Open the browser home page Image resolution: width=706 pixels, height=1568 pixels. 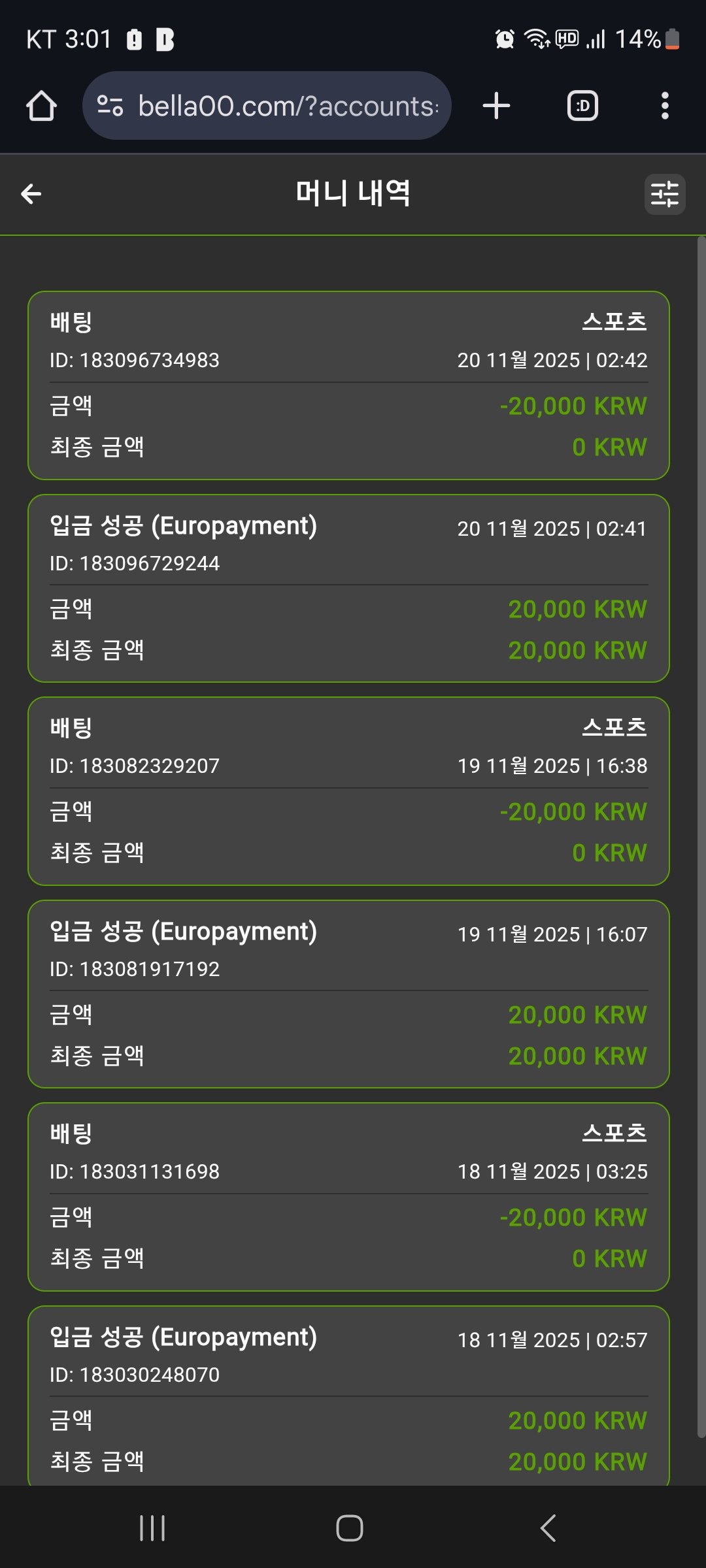tap(41, 106)
